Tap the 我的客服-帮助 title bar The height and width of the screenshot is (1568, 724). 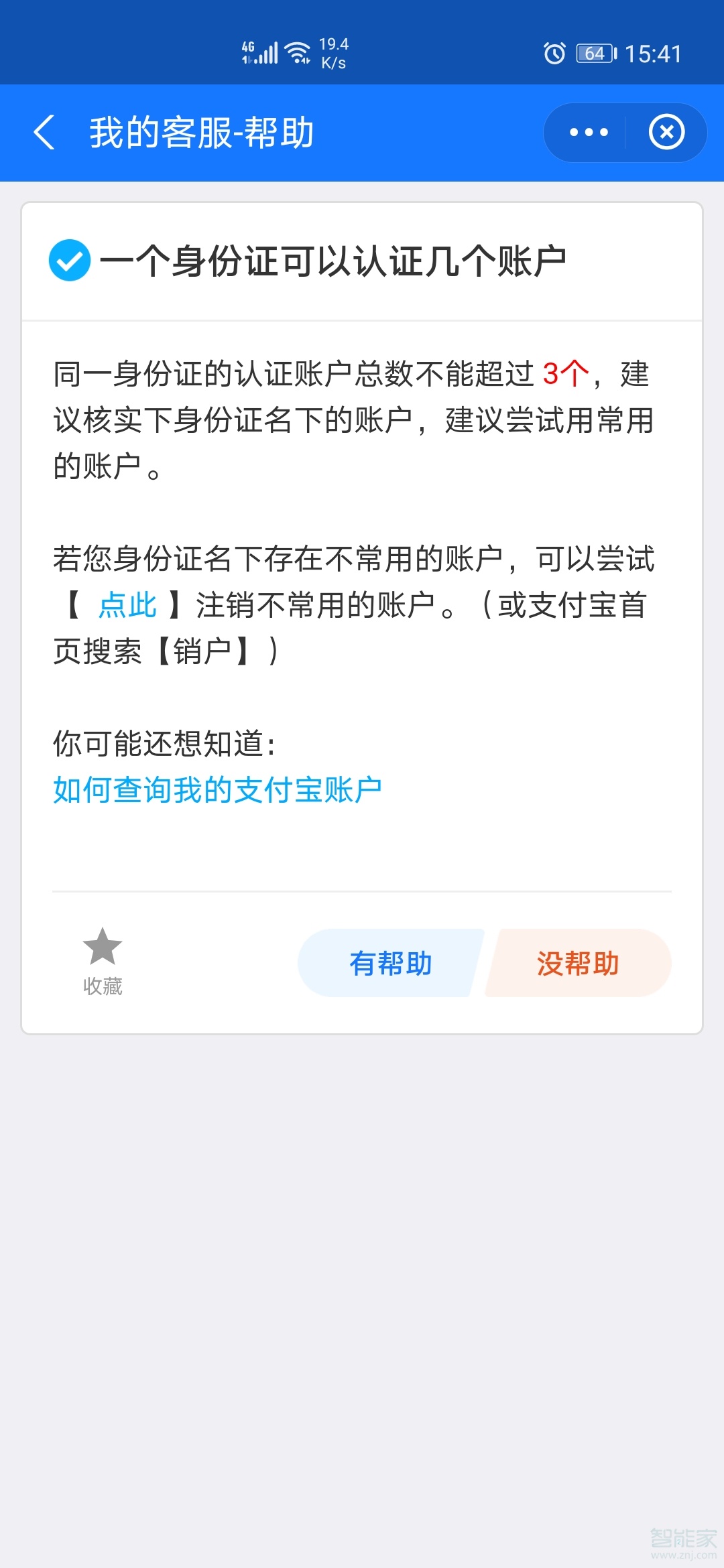pyautogui.click(x=201, y=133)
